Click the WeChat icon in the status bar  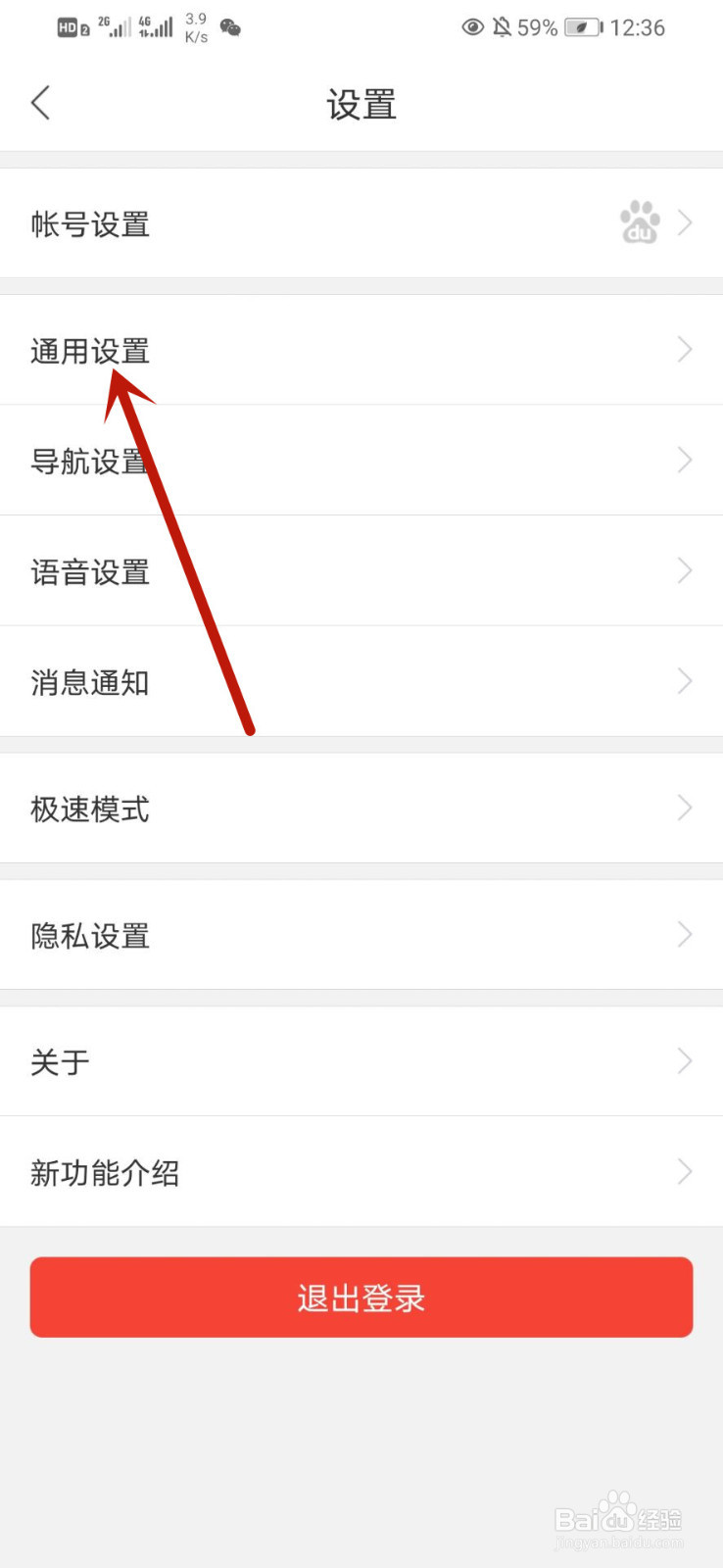pos(228,28)
